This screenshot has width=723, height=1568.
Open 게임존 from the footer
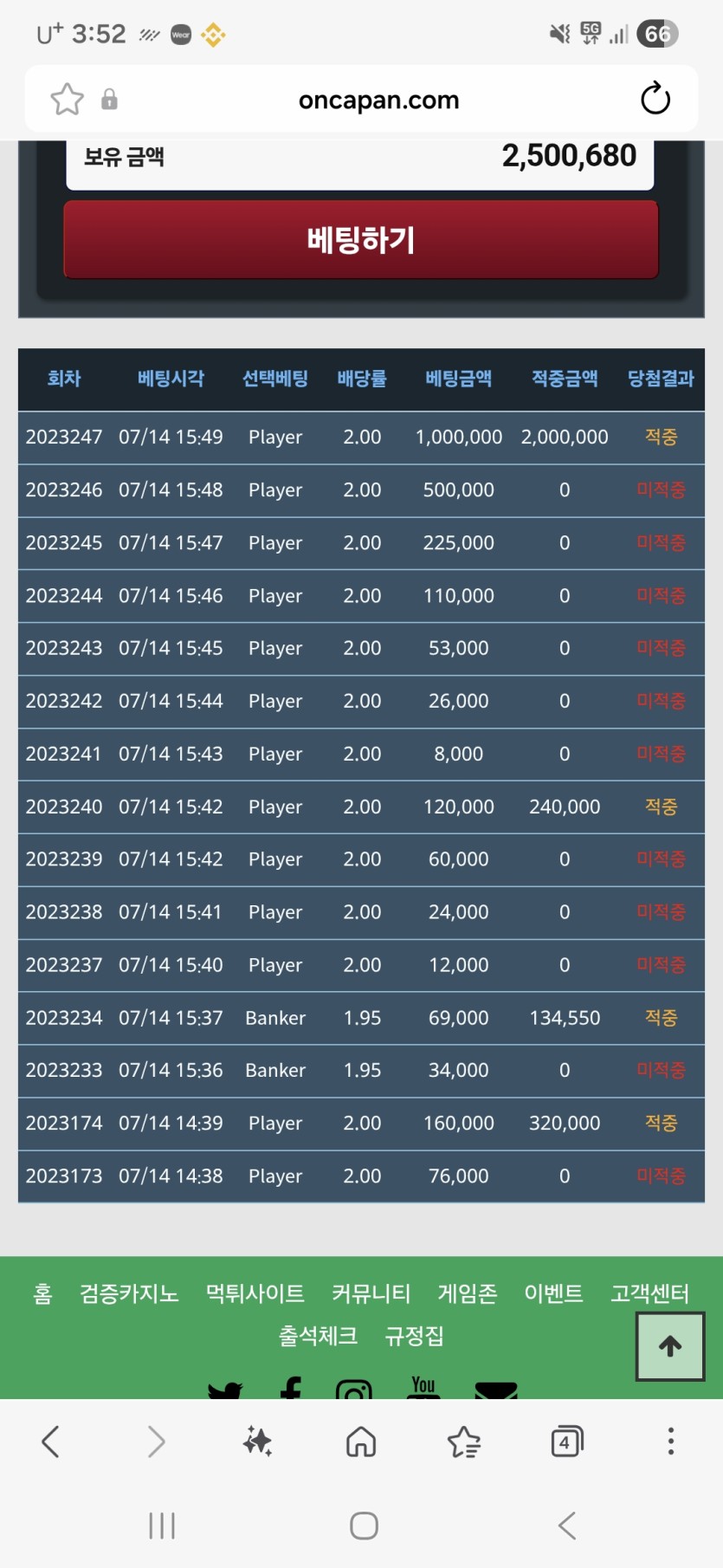[x=468, y=1293]
